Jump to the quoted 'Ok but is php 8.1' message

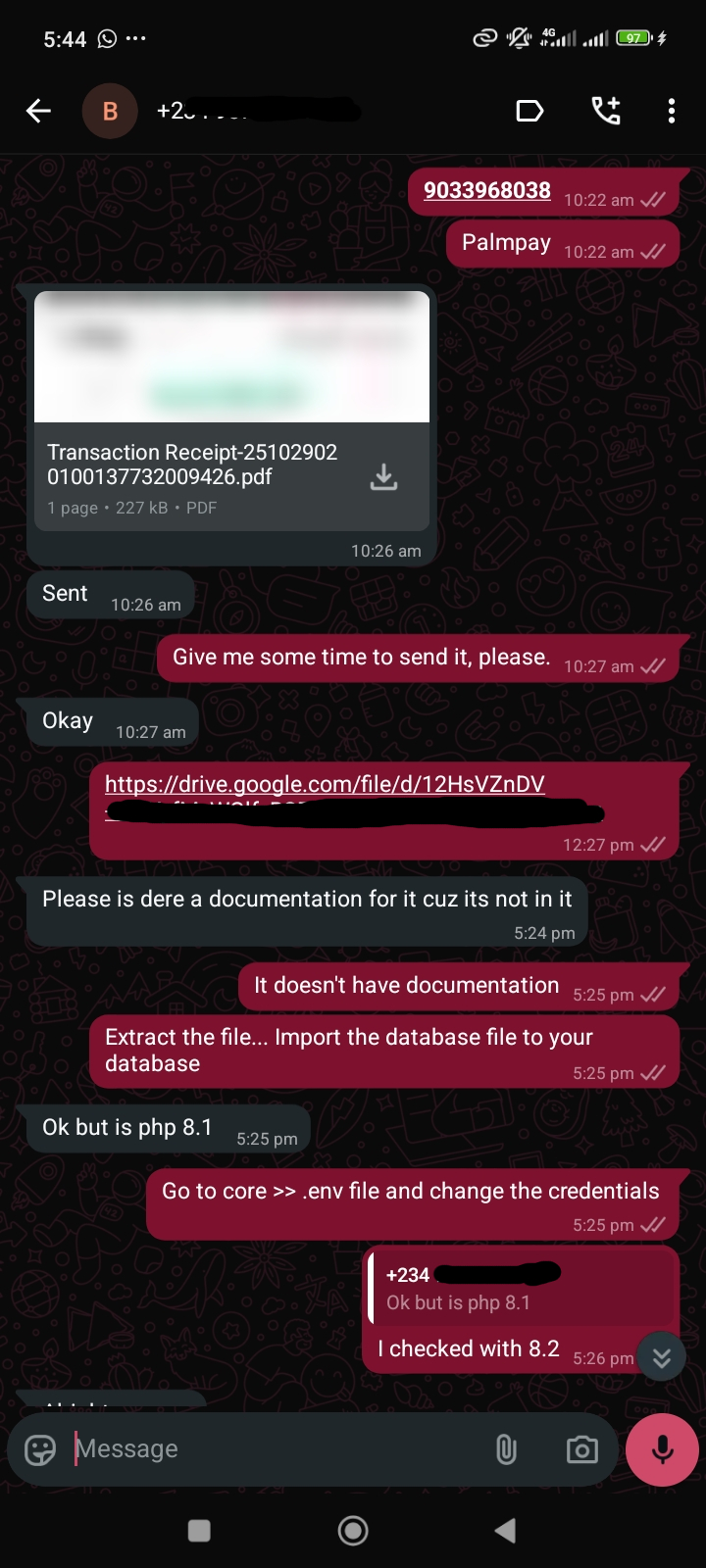click(520, 1289)
